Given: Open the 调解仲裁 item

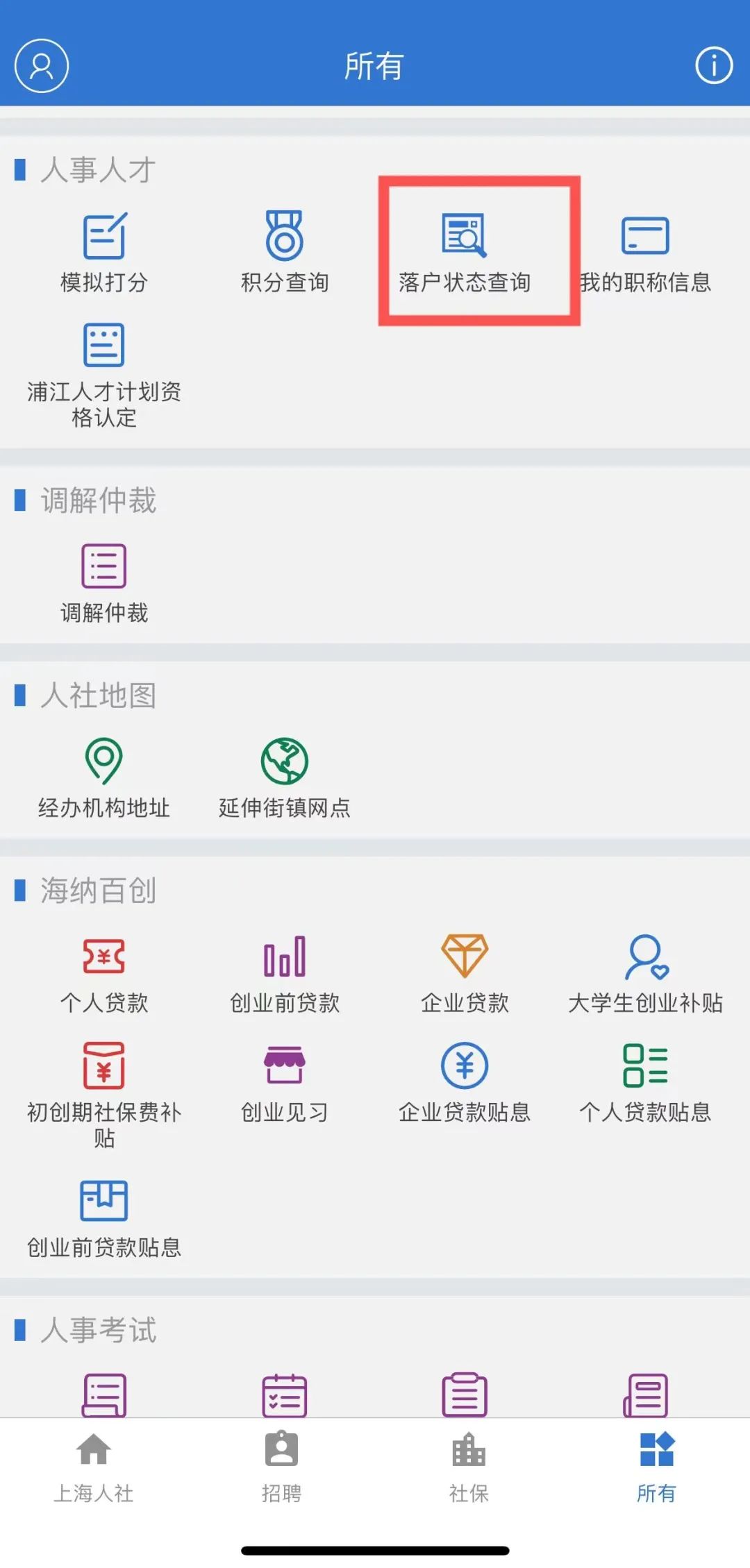Looking at the screenshot, I should [104, 584].
